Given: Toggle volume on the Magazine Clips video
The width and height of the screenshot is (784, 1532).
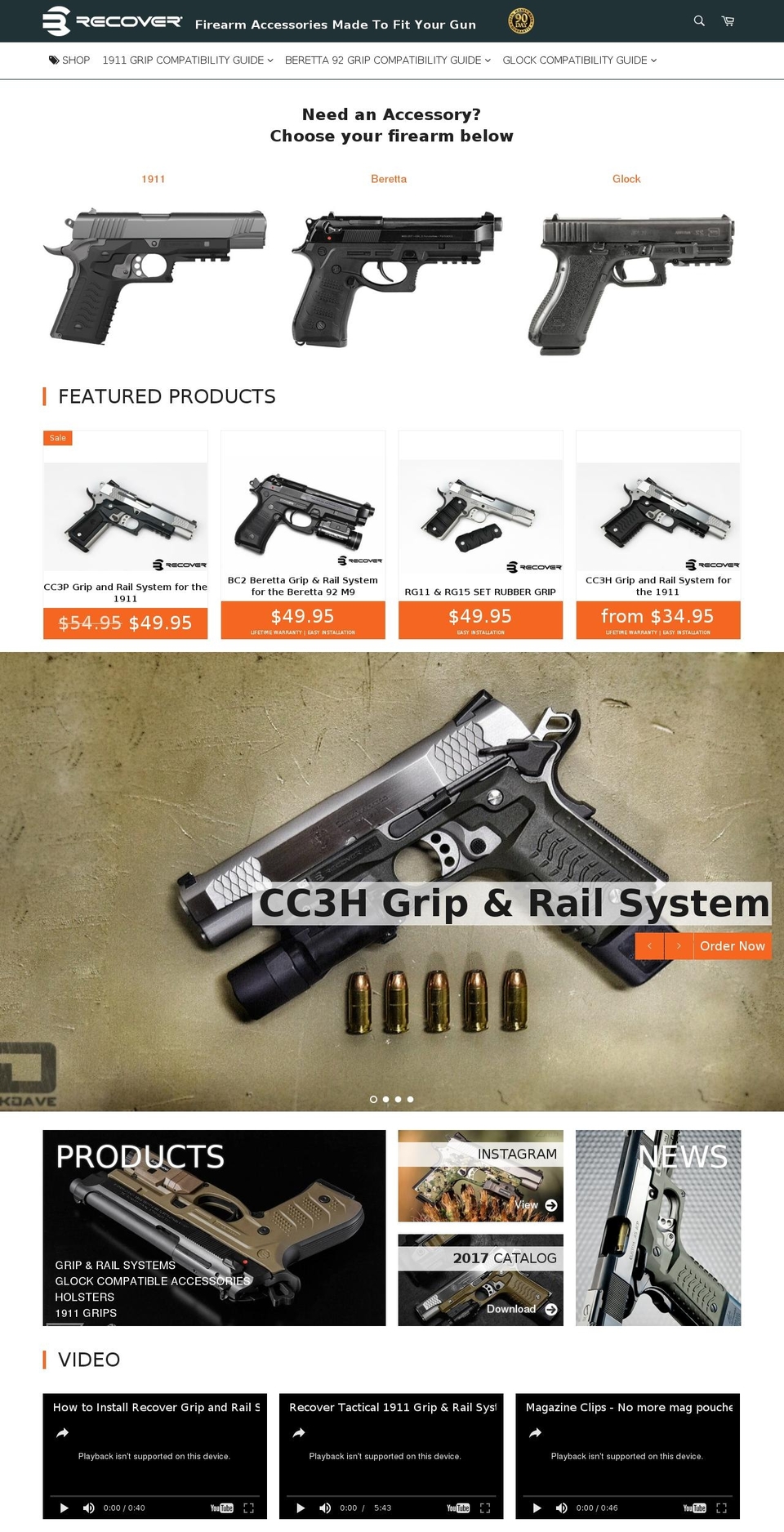Looking at the screenshot, I should point(562,1507).
